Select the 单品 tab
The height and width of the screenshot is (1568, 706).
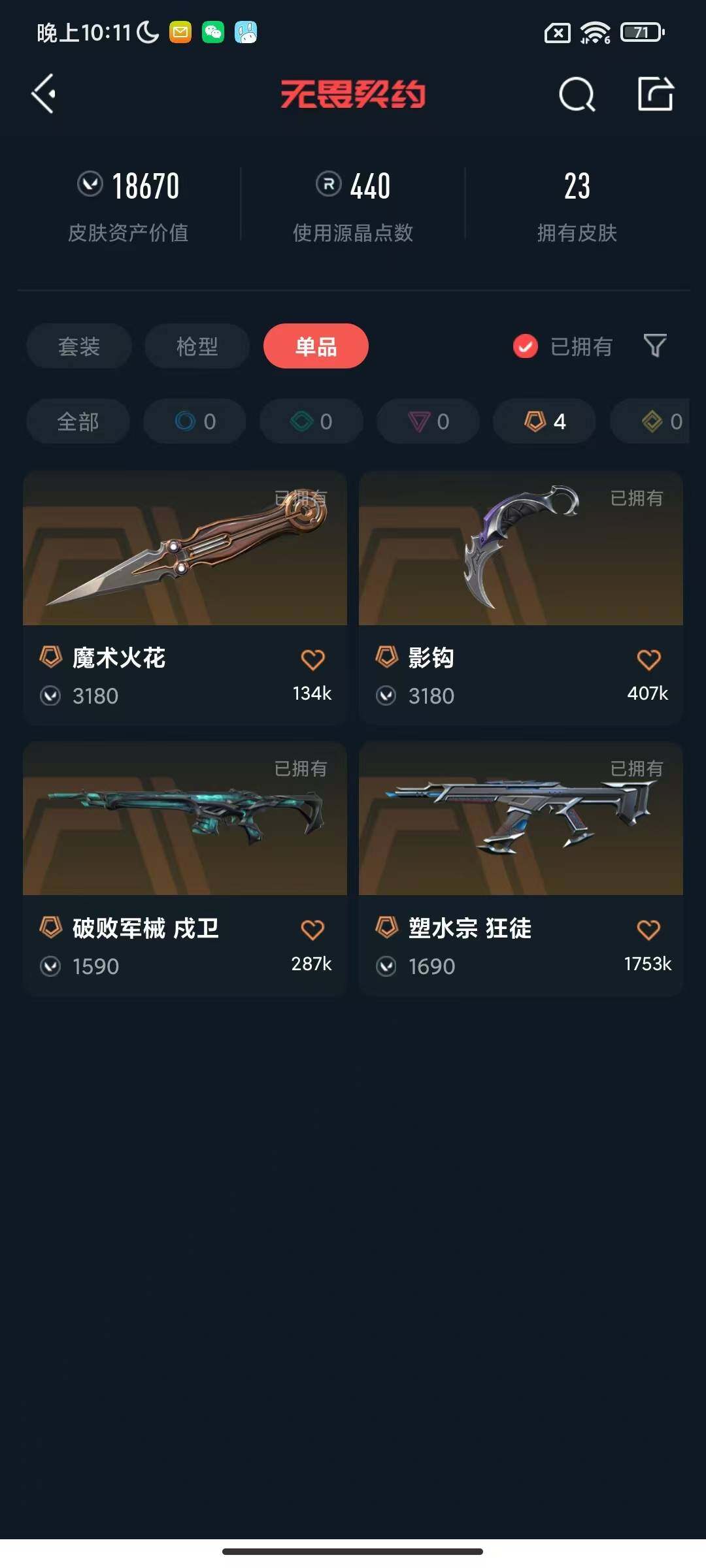(316, 346)
